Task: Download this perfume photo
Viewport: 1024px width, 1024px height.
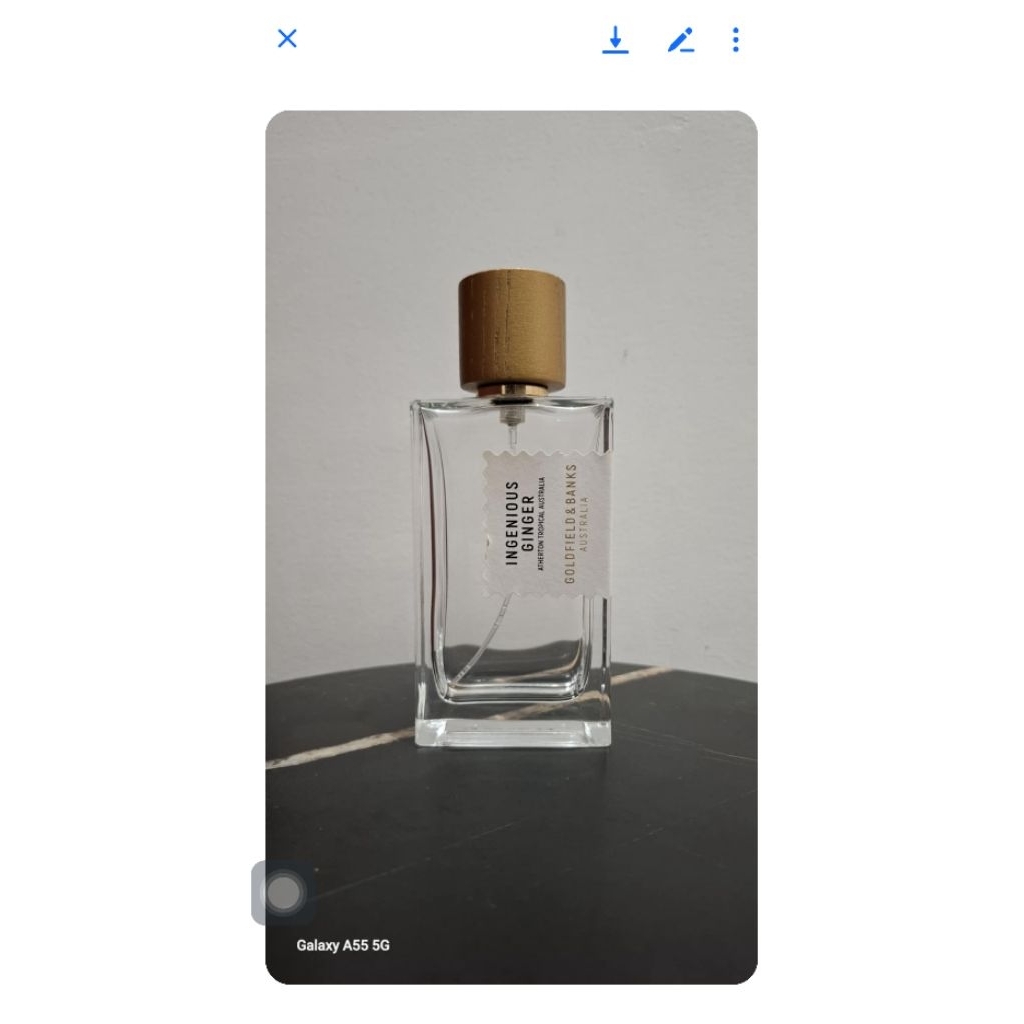Action: 615,40
